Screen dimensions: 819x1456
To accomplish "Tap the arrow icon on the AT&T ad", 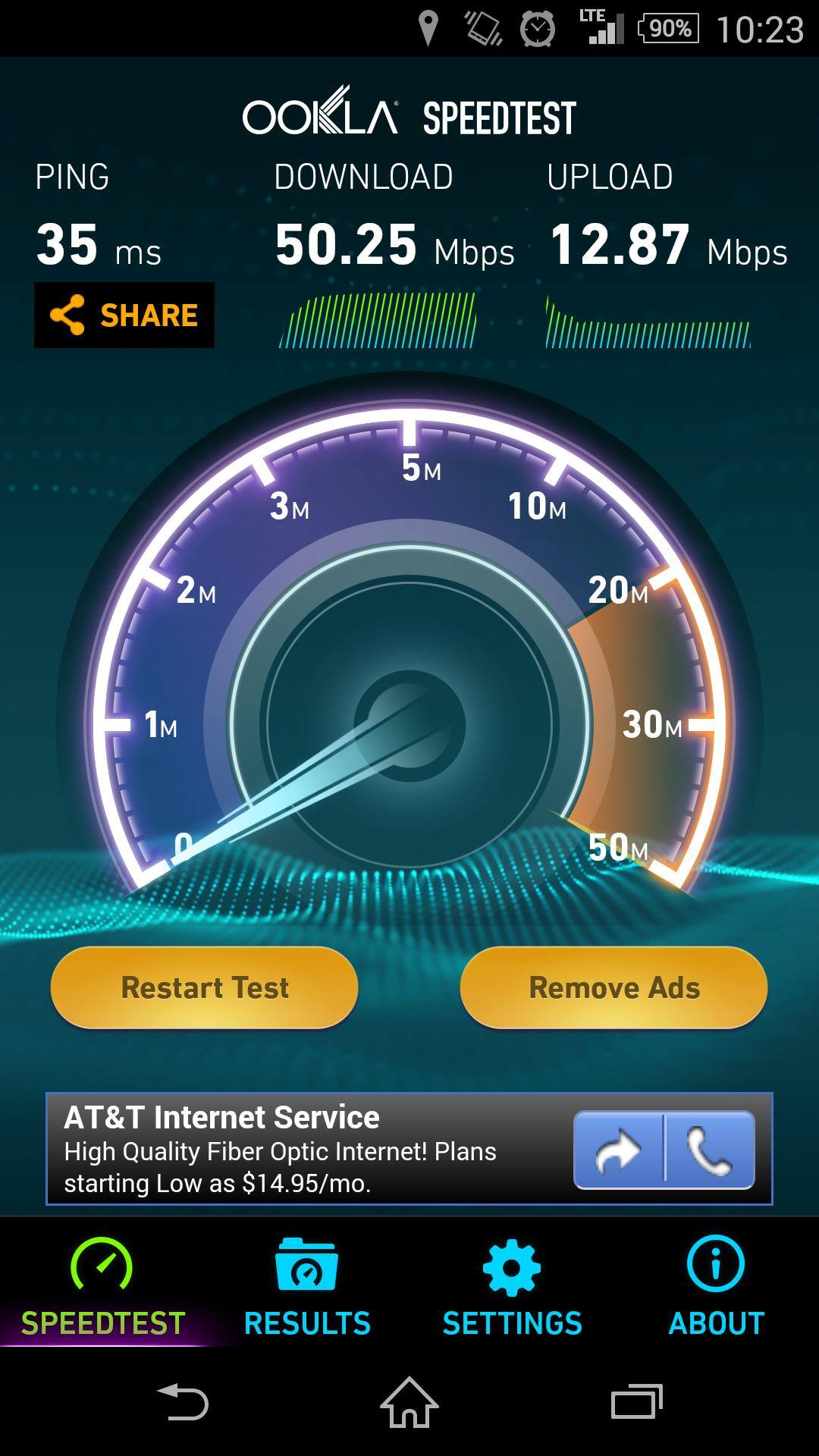I will 619,1150.
